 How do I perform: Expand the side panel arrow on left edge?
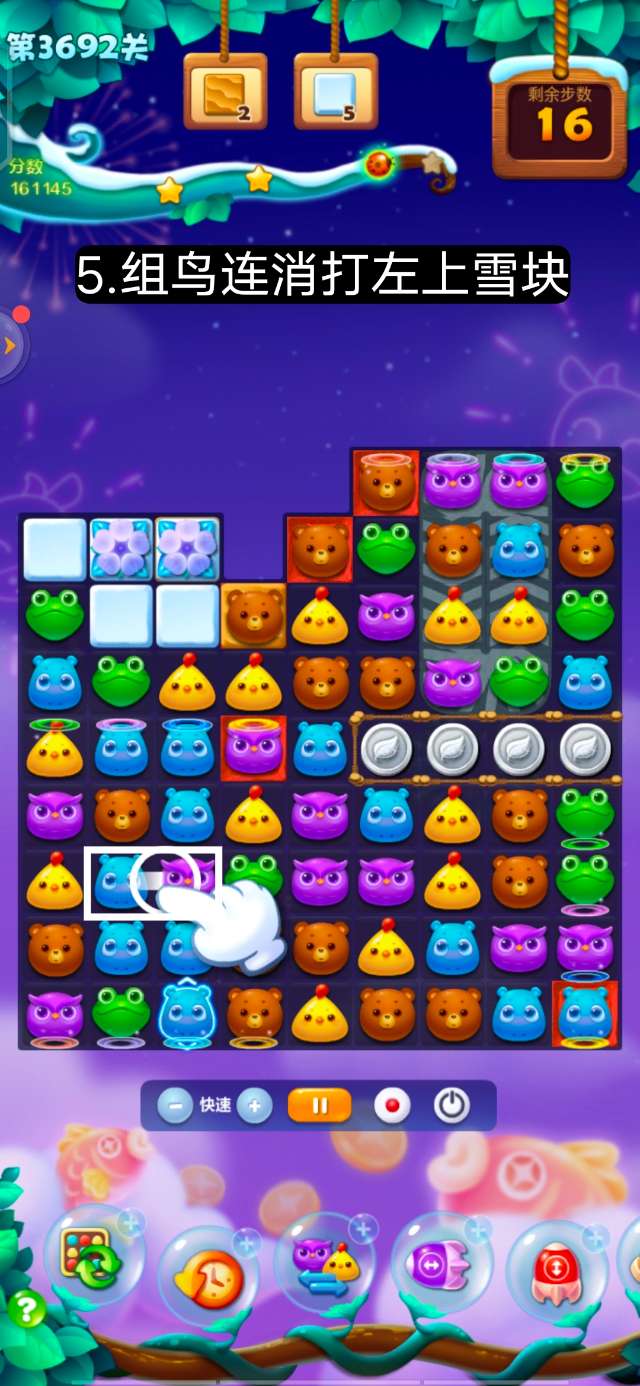coord(10,345)
